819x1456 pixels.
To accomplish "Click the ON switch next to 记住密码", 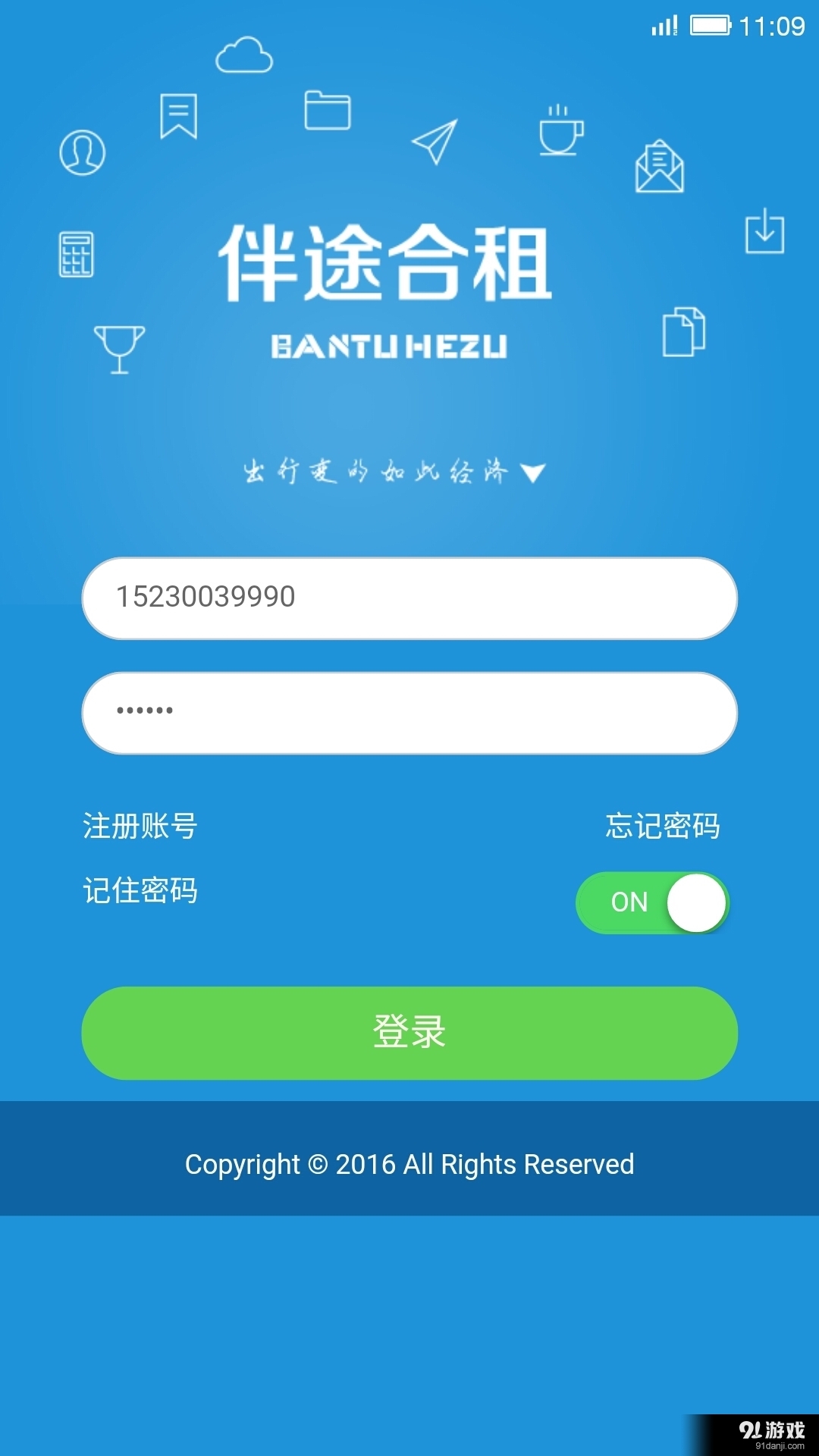I will (x=652, y=902).
